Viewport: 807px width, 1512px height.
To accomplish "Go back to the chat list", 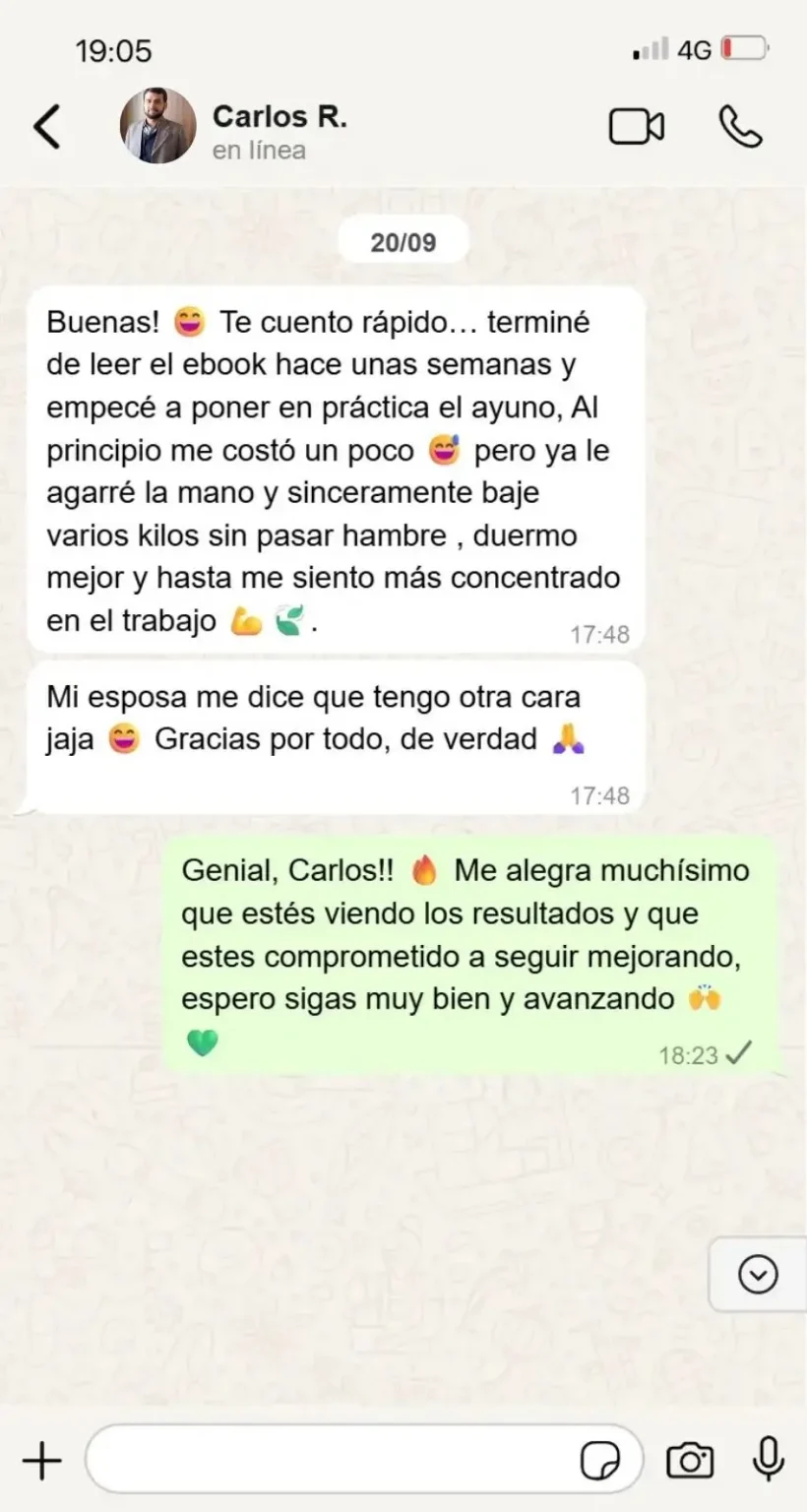I will 46,127.
